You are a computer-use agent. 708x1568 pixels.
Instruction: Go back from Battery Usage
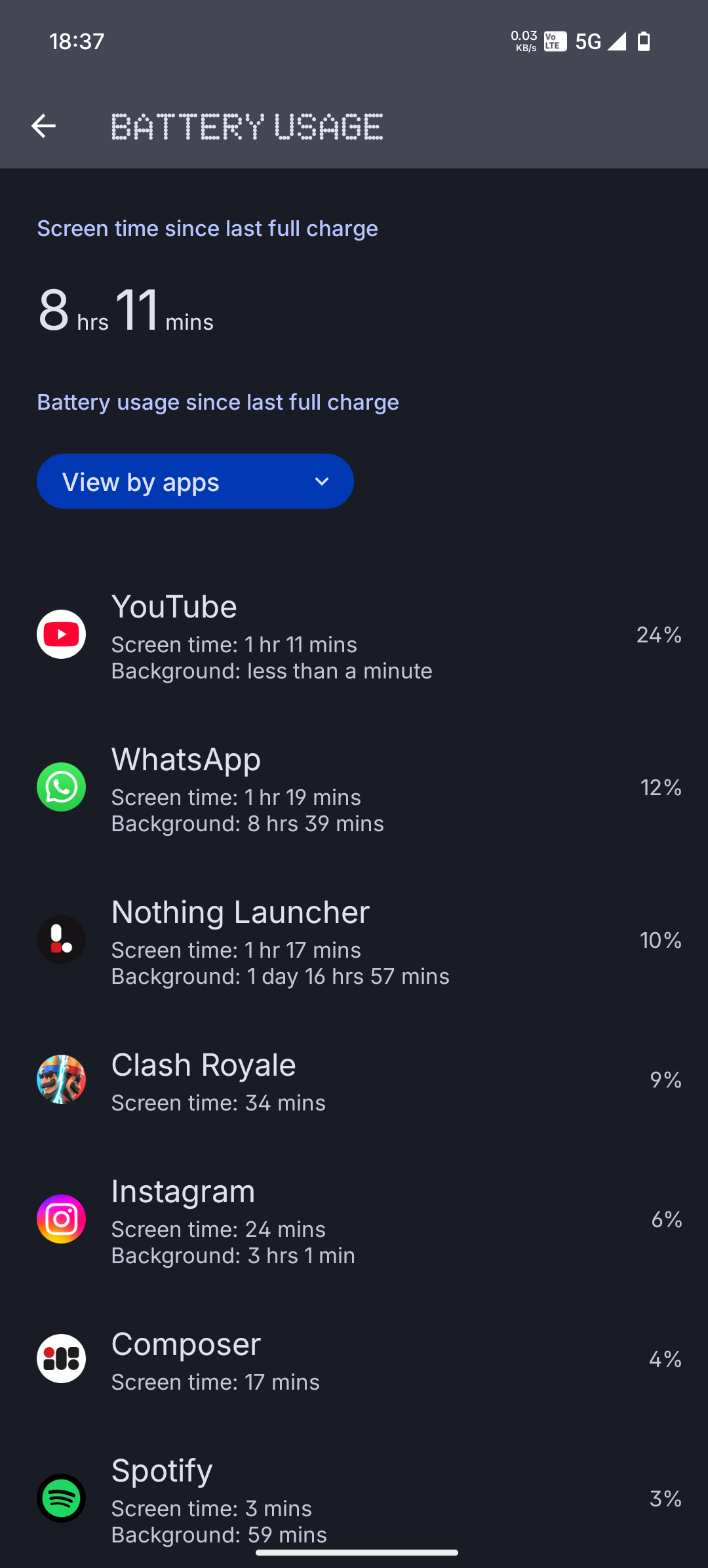(x=43, y=126)
